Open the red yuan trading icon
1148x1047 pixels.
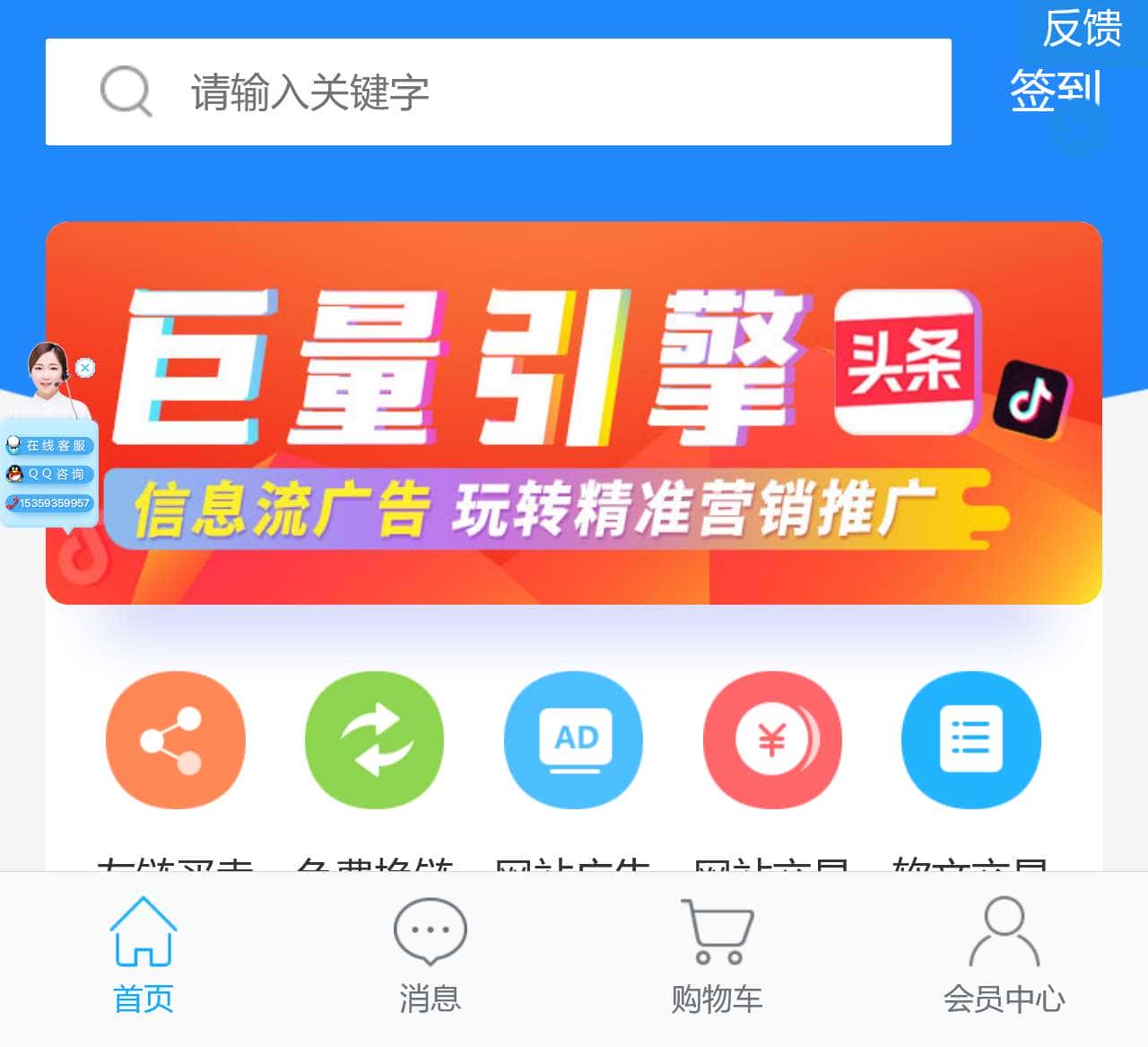pyautogui.click(x=772, y=740)
